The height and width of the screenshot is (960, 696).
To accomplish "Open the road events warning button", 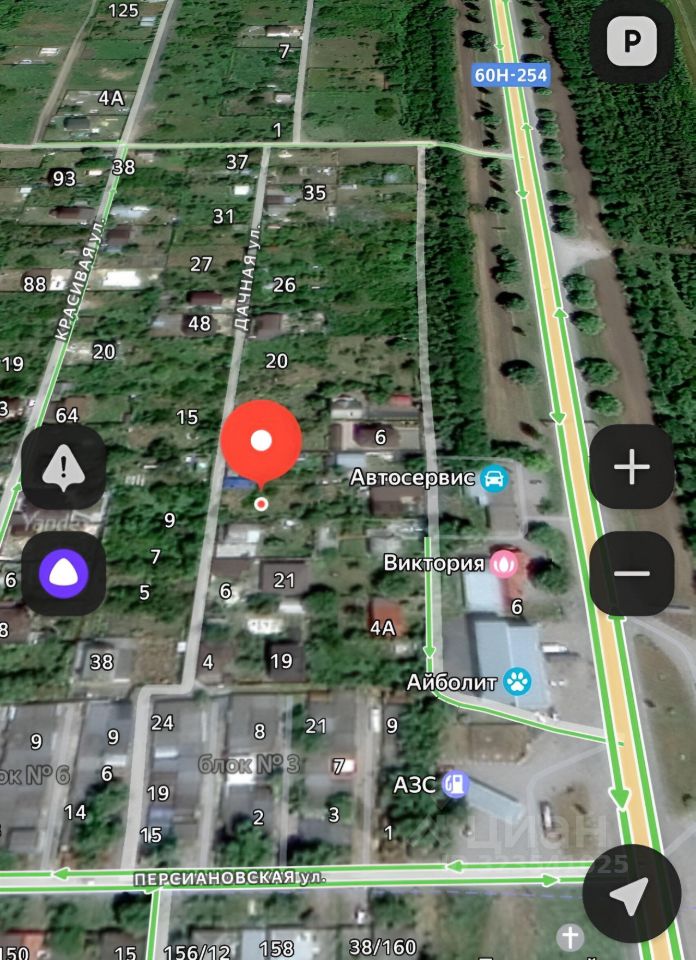I will click(x=64, y=467).
